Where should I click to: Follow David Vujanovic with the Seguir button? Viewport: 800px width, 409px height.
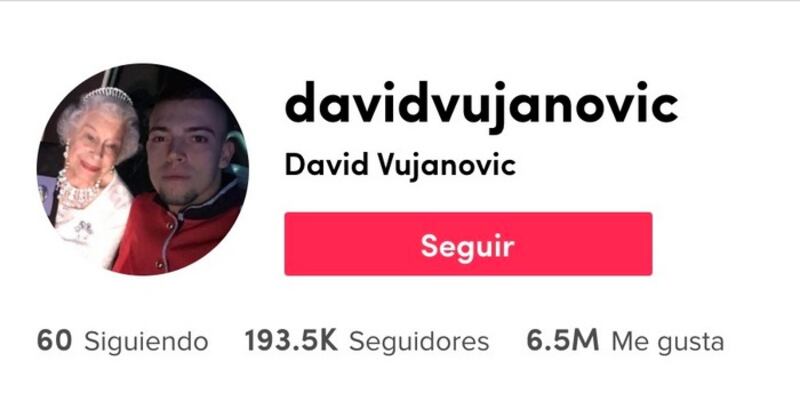tap(468, 244)
